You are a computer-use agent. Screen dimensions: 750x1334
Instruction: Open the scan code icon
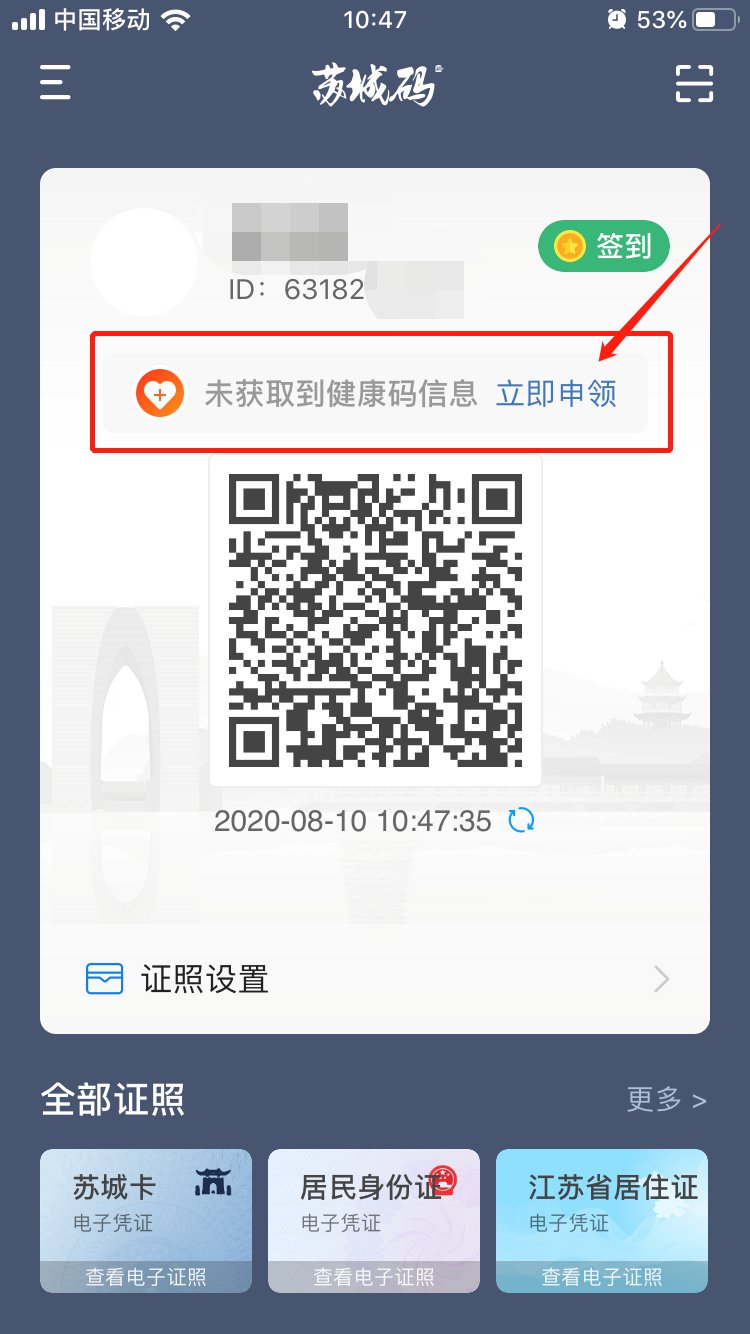pyautogui.click(x=694, y=82)
